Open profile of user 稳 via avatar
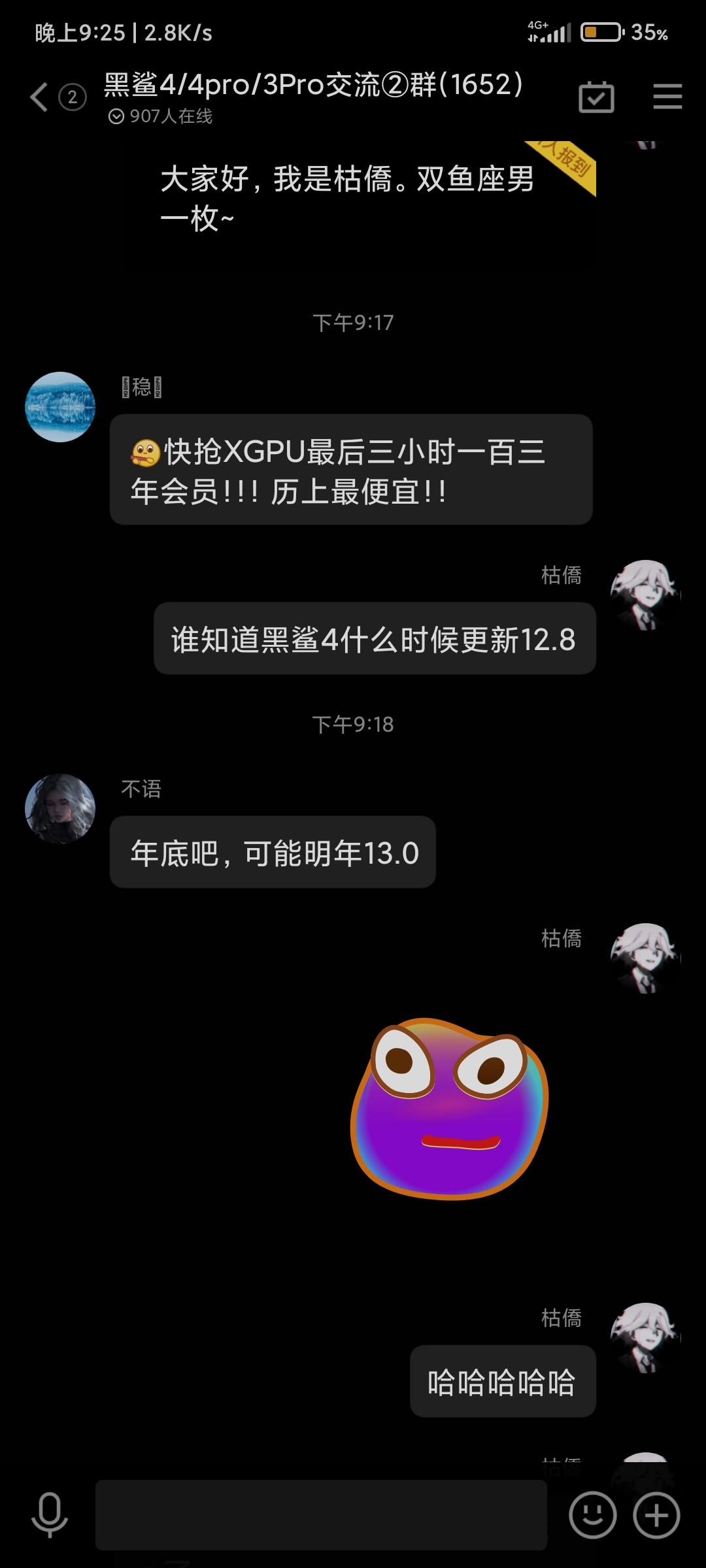Image resolution: width=706 pixels, height=1568 pixels. (60, 407)
